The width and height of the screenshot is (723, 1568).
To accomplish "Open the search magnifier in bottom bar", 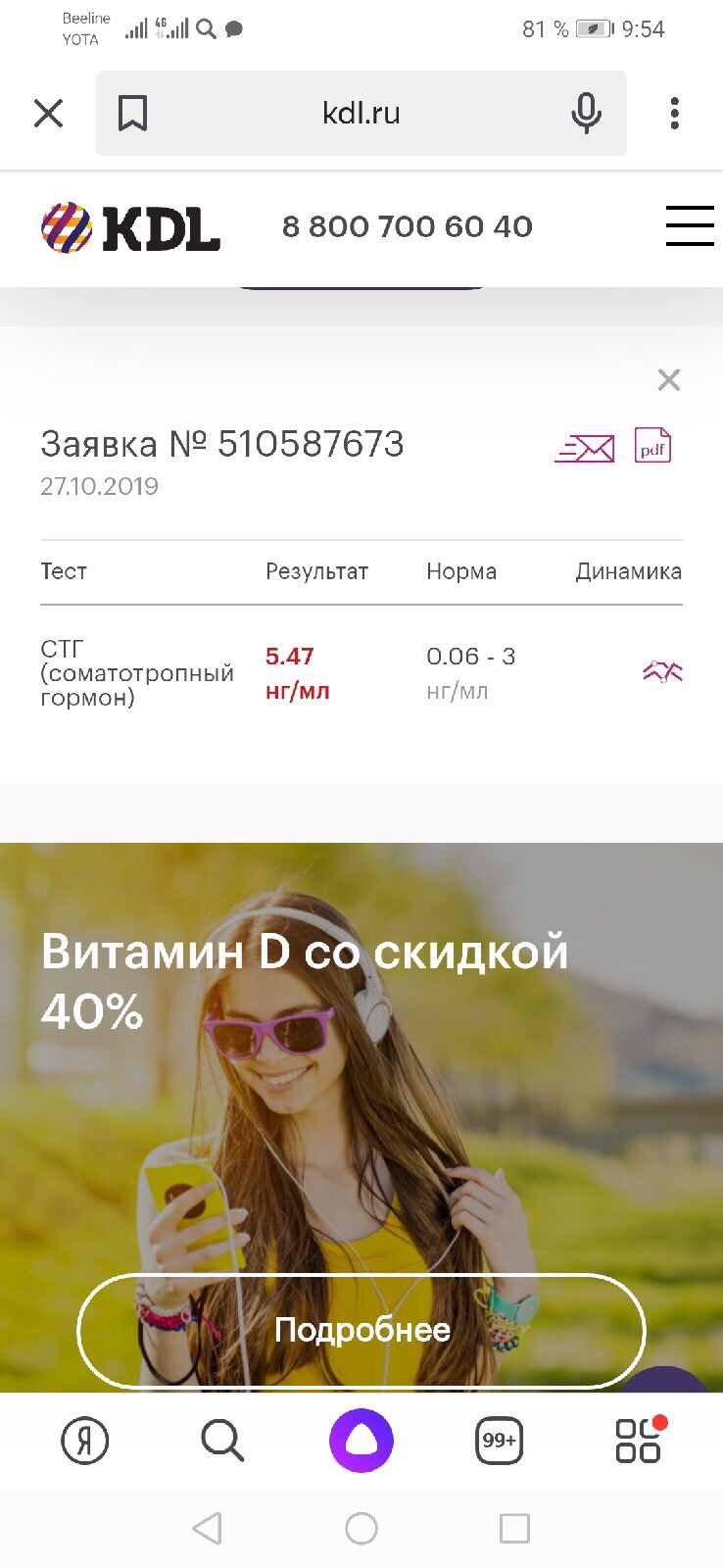I will pos(222,1441).
